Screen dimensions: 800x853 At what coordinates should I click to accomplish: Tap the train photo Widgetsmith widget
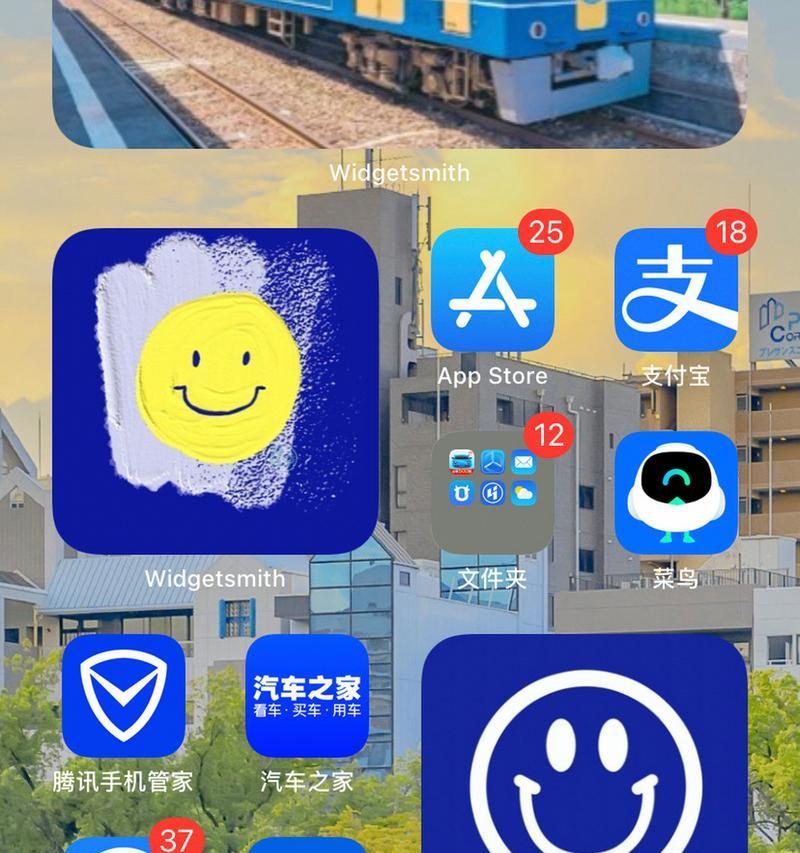coord(400,70)
